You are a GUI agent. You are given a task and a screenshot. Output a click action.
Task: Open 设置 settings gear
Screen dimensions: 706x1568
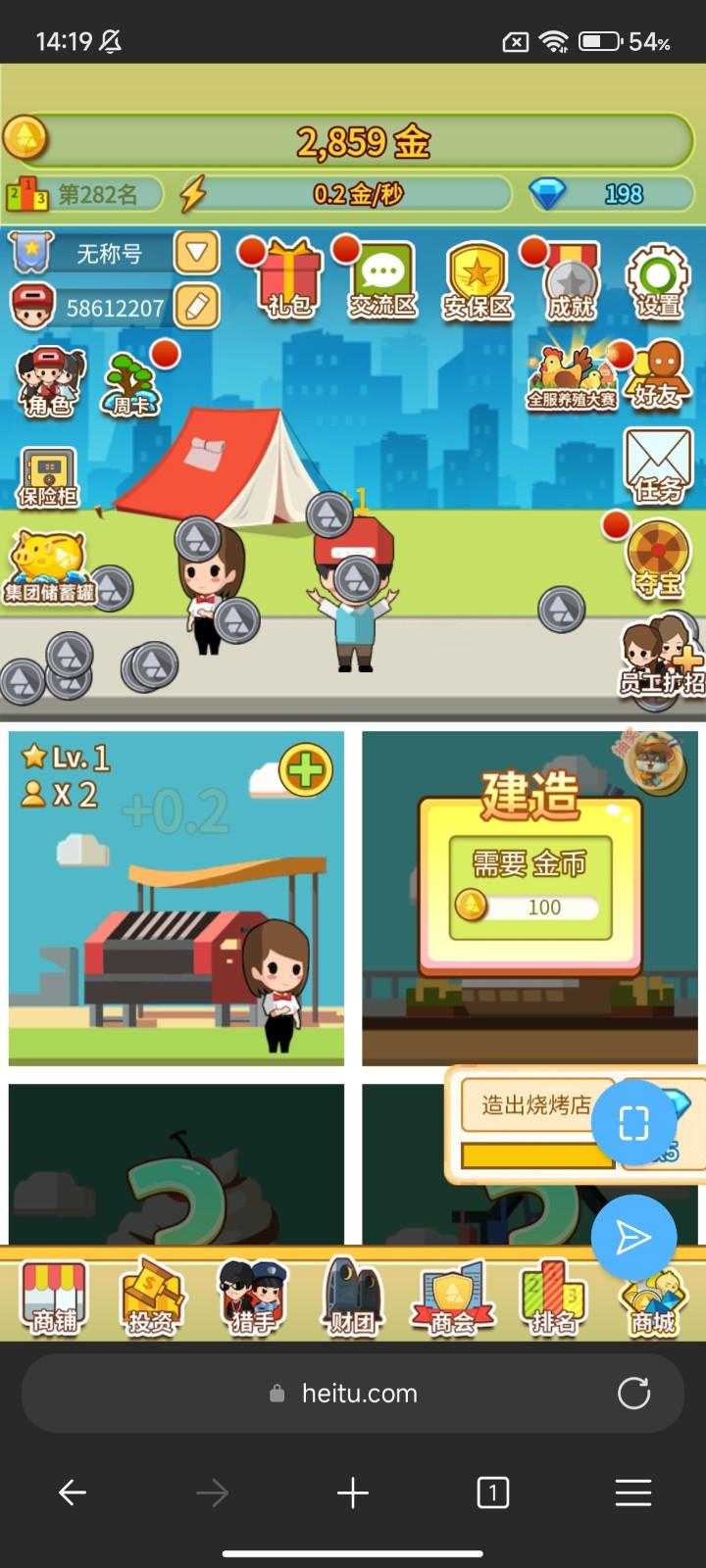(x=658, y=281)
